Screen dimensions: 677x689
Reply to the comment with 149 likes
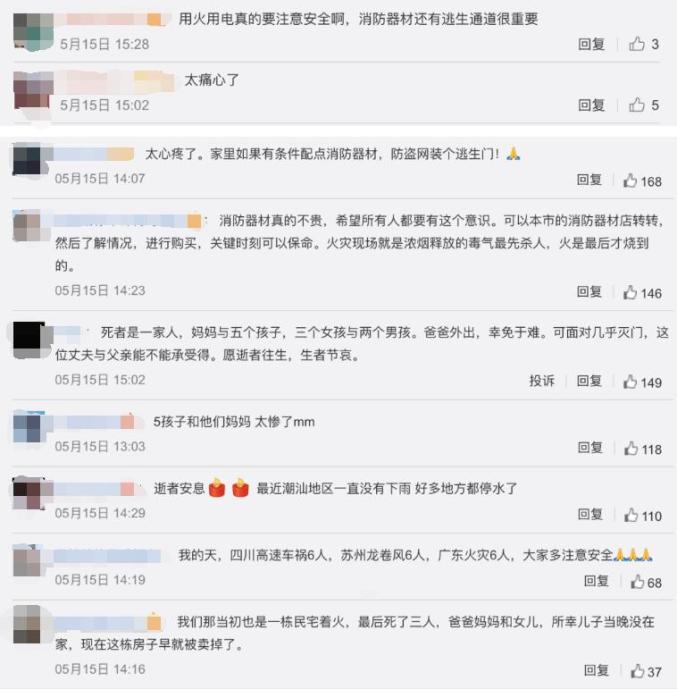click(589, 381)
